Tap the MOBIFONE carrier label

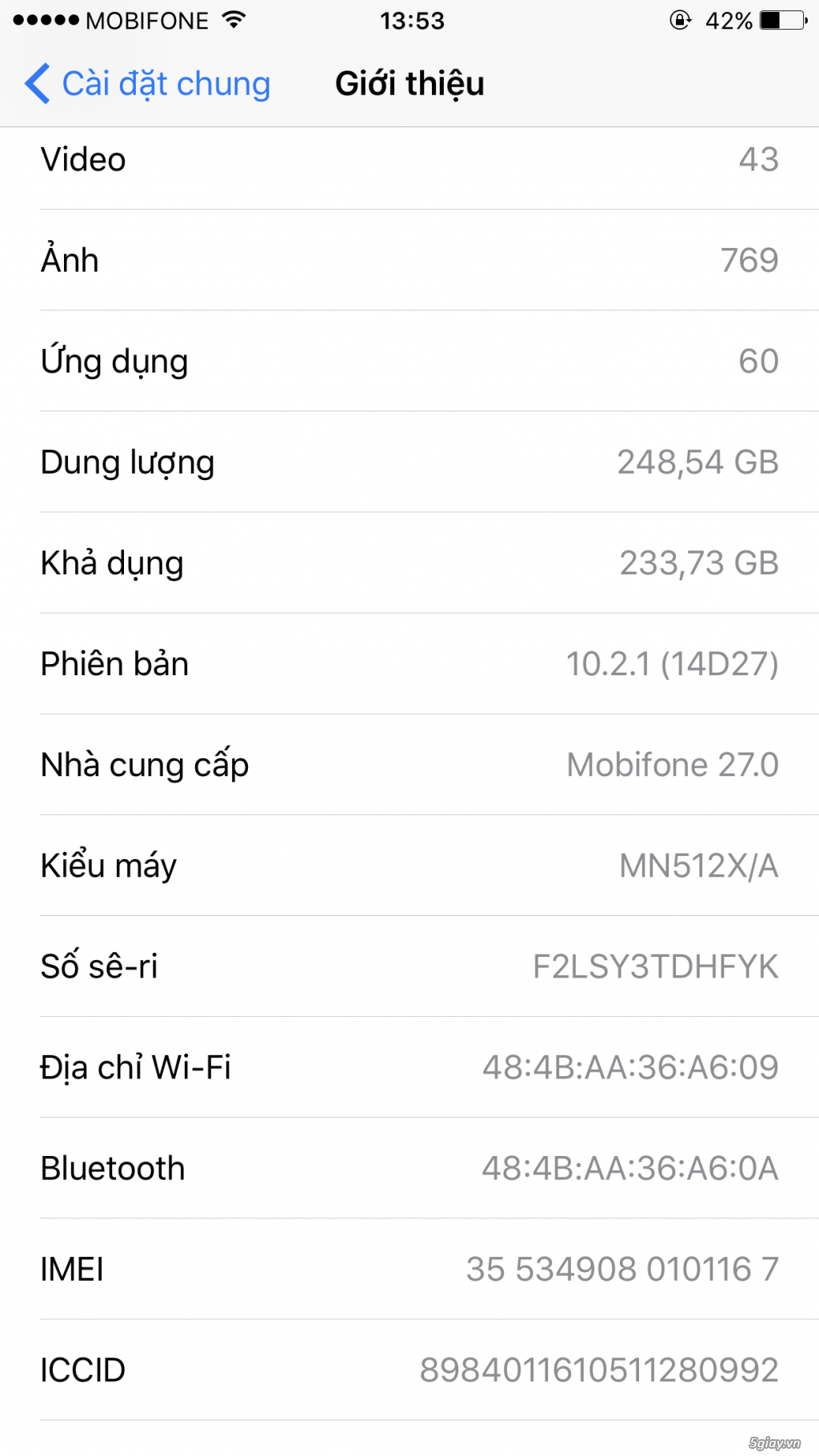point(148,19)
